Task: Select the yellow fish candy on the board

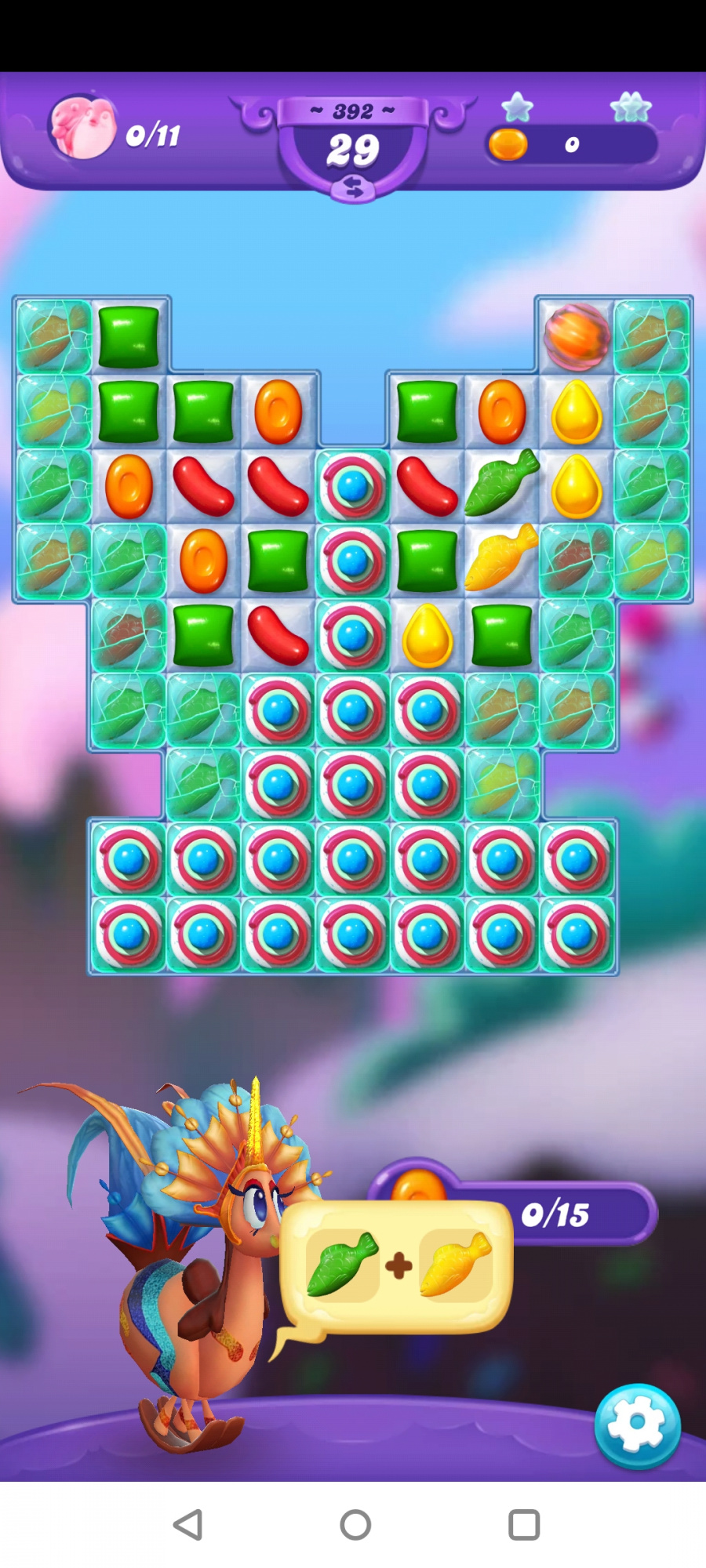Action: click(501, 559)
